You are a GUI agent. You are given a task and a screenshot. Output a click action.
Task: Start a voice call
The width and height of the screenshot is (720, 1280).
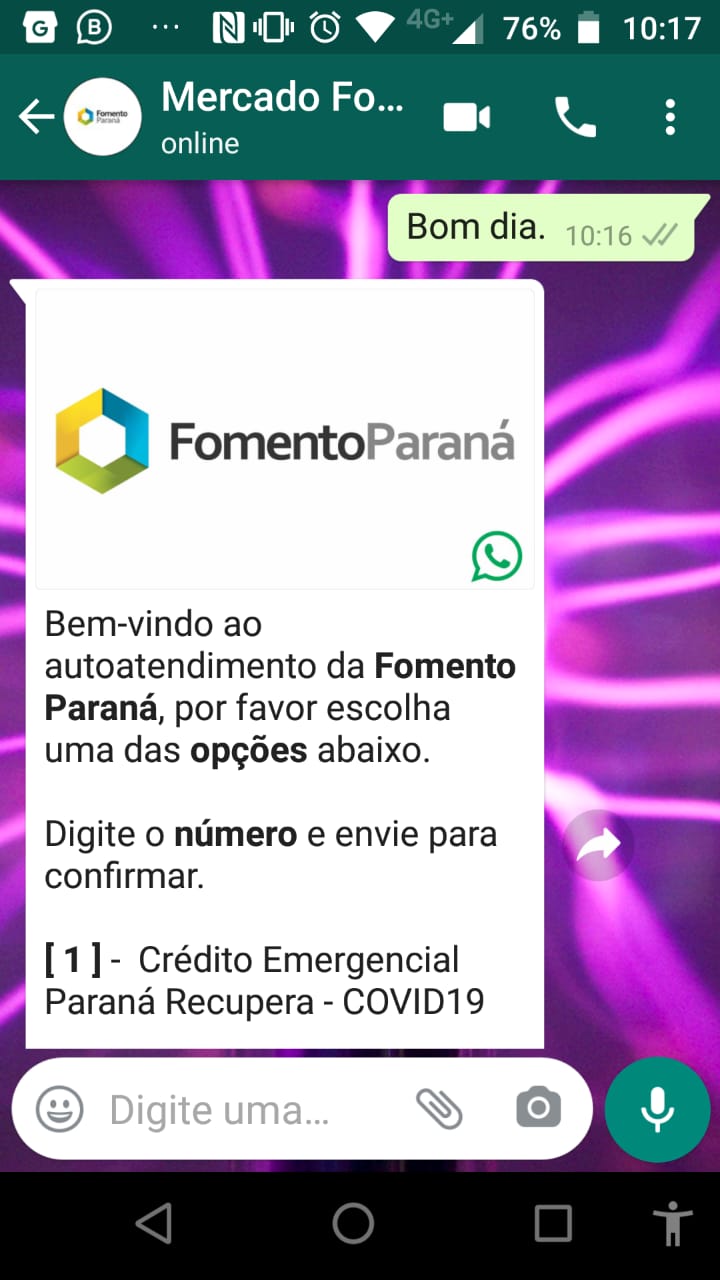pos(575,118)
